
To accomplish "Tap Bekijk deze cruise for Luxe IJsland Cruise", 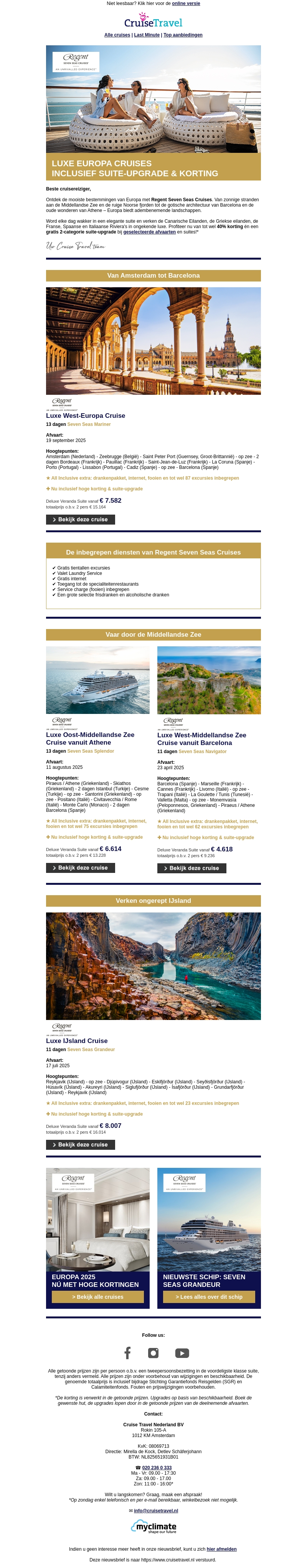I will coord(80,1144).
